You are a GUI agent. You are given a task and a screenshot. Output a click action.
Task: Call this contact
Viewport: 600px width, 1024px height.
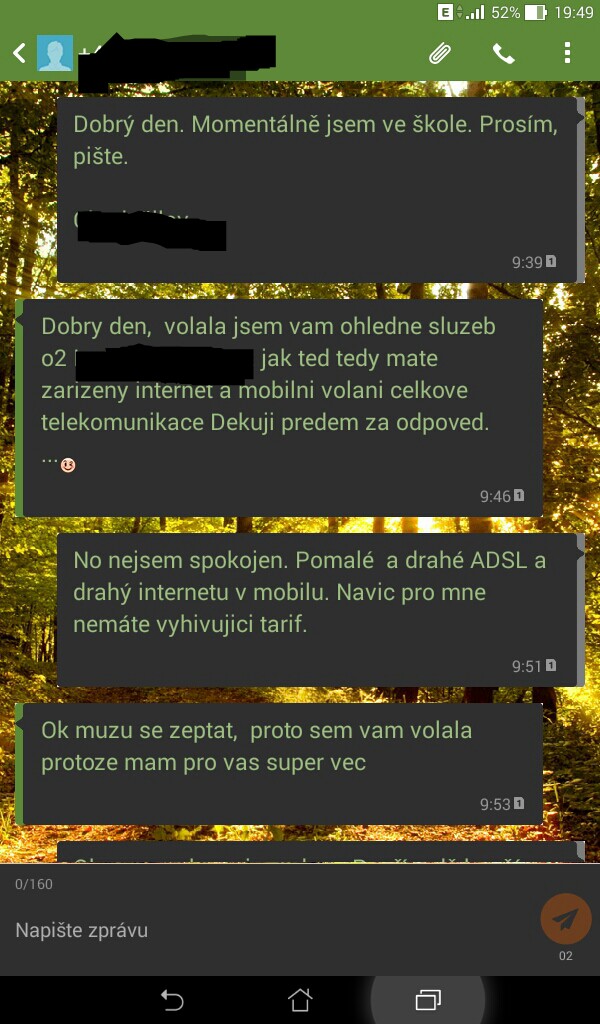coord(503,53)
